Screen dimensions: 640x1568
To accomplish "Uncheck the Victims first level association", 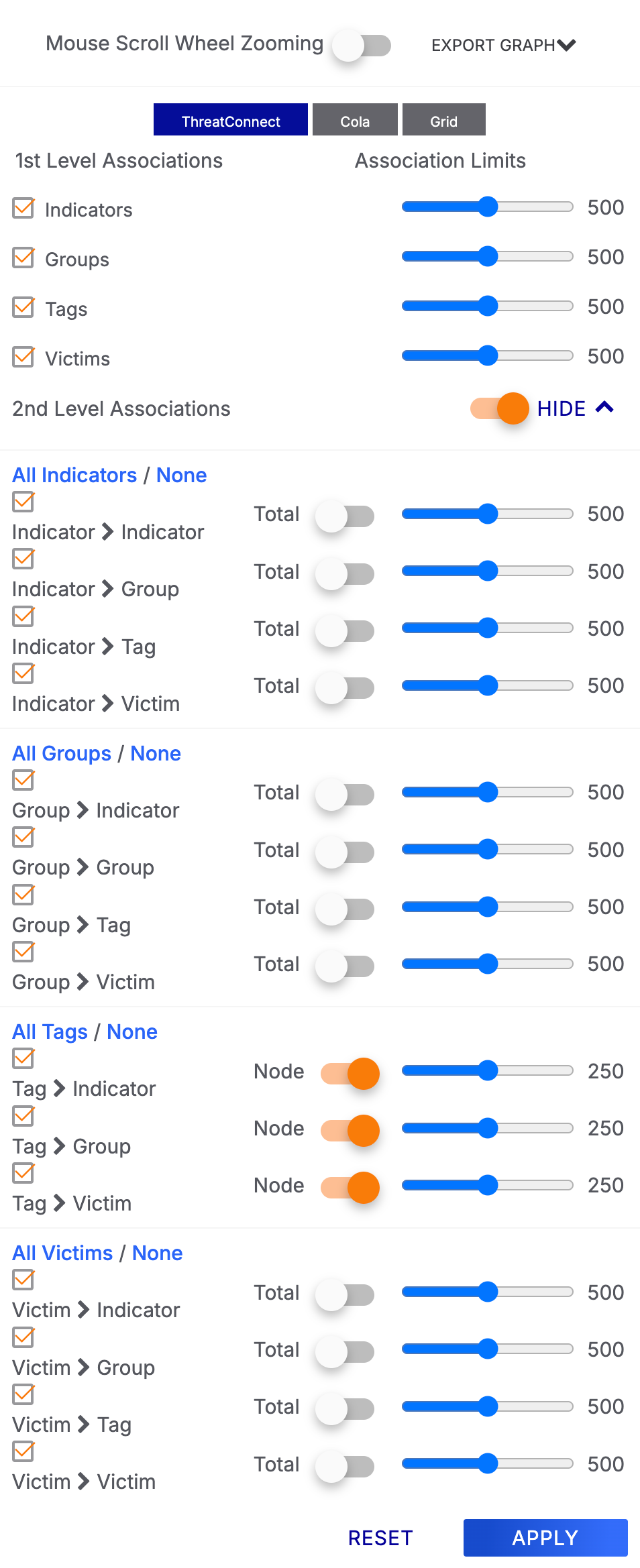I will (x=22, y=357).
